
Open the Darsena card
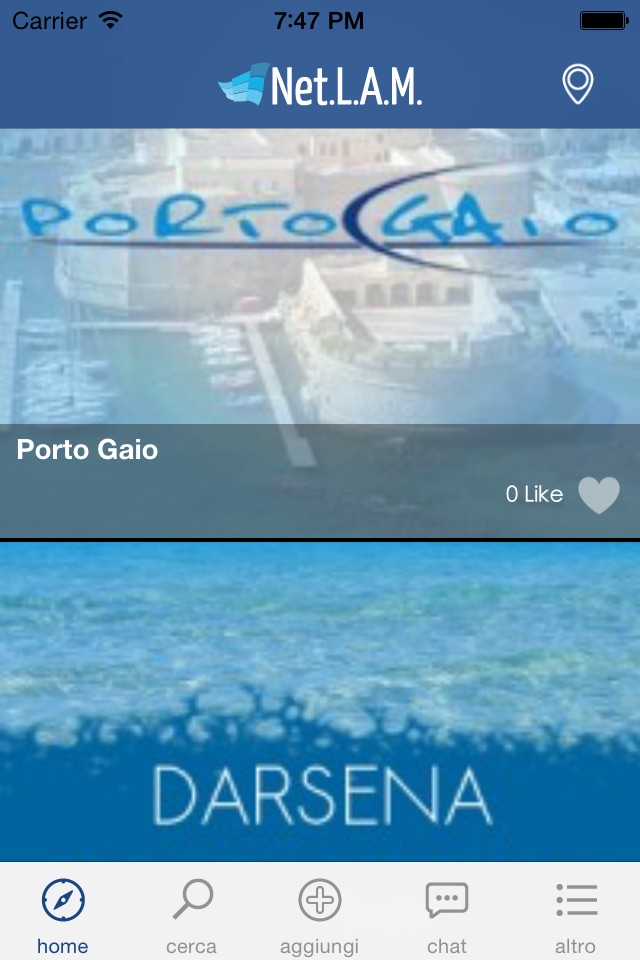click(320, 702)
